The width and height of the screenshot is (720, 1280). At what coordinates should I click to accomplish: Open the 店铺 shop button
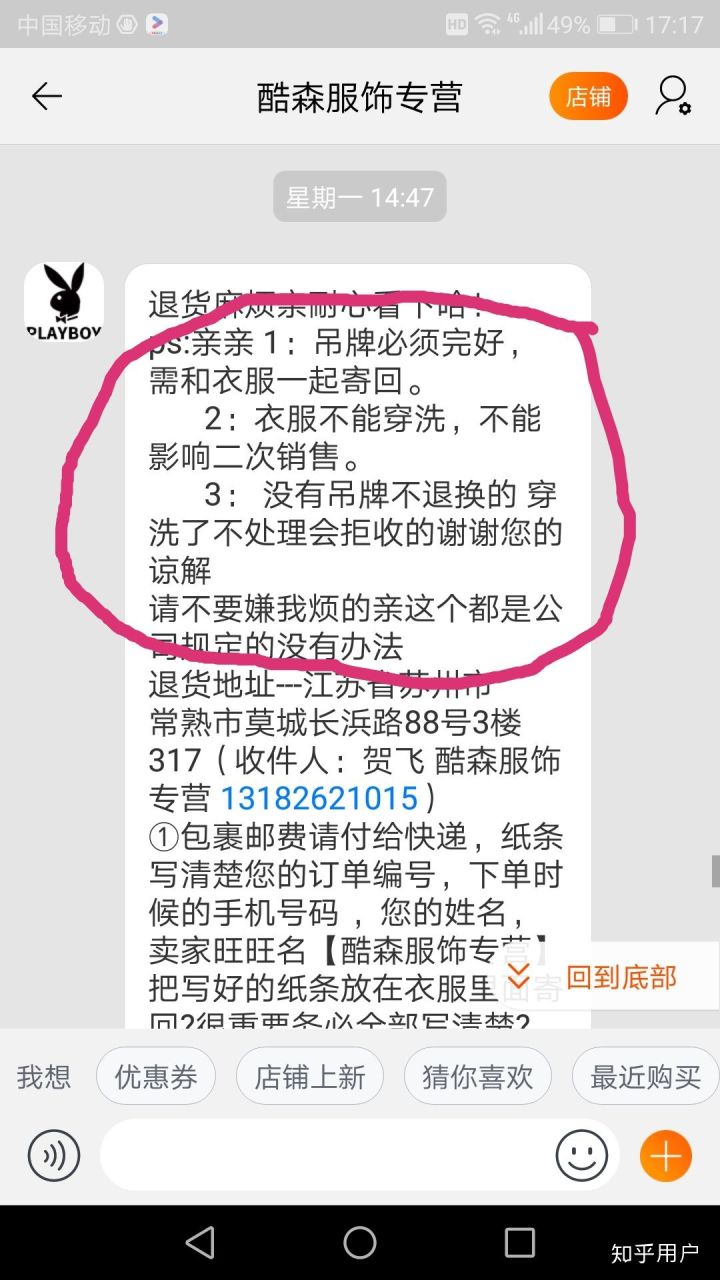588,97
